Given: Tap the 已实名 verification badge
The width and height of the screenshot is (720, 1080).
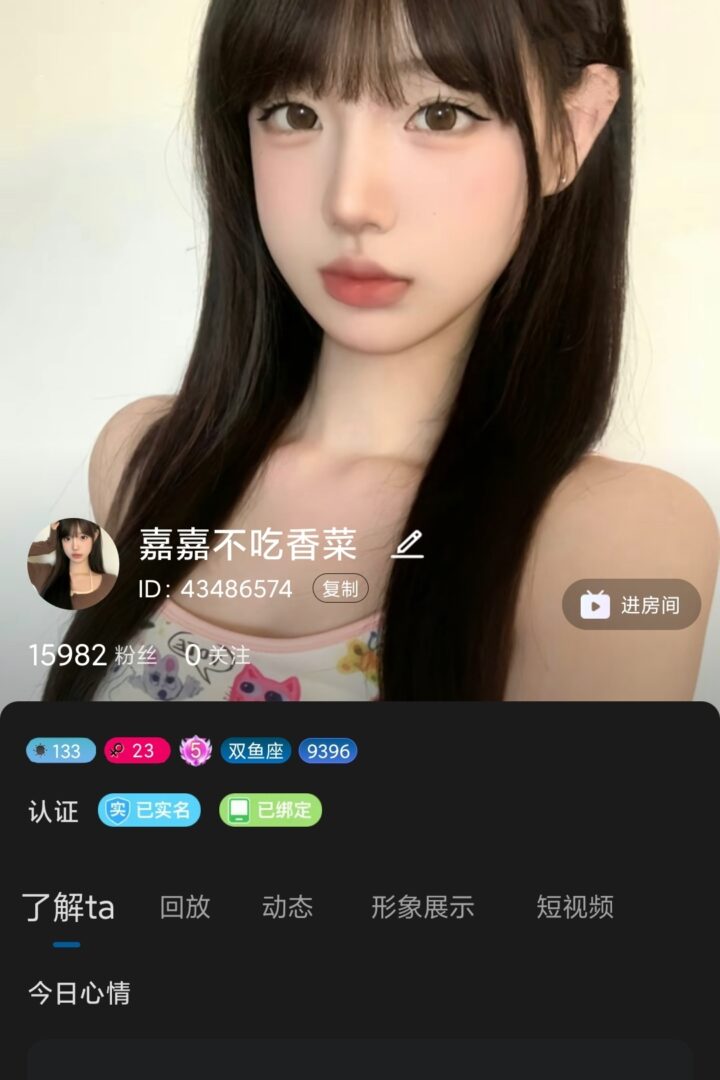Looking at the screenshot, I should point(149,810).
